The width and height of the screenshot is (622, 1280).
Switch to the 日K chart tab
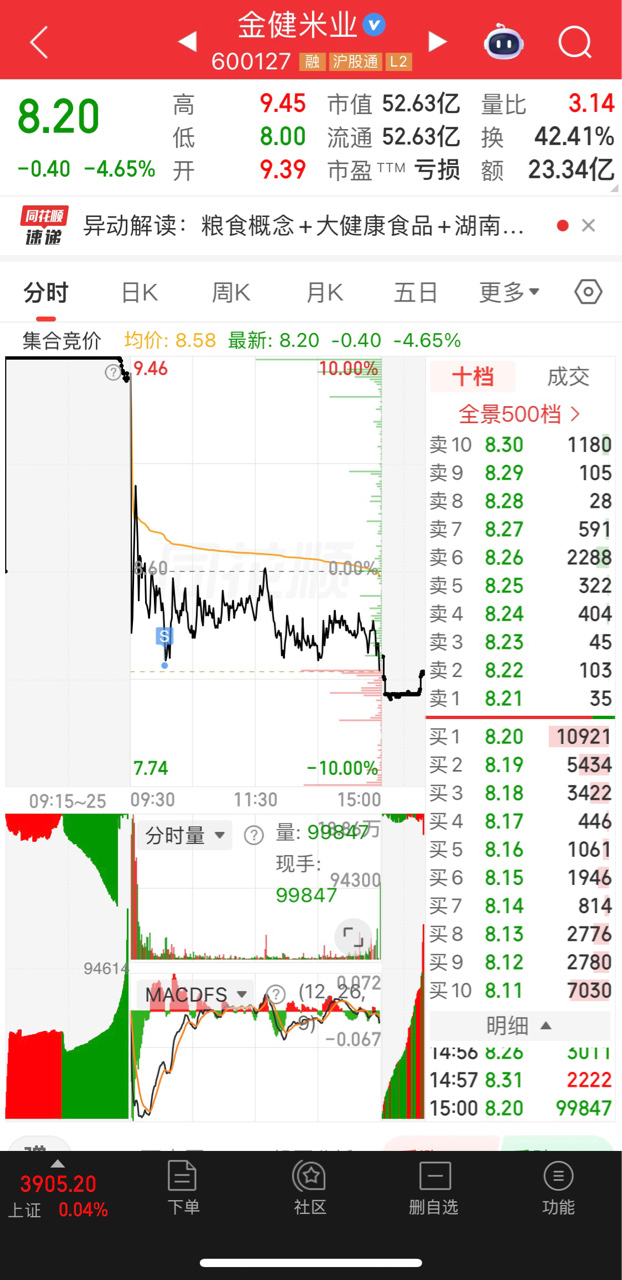(139, 292)
